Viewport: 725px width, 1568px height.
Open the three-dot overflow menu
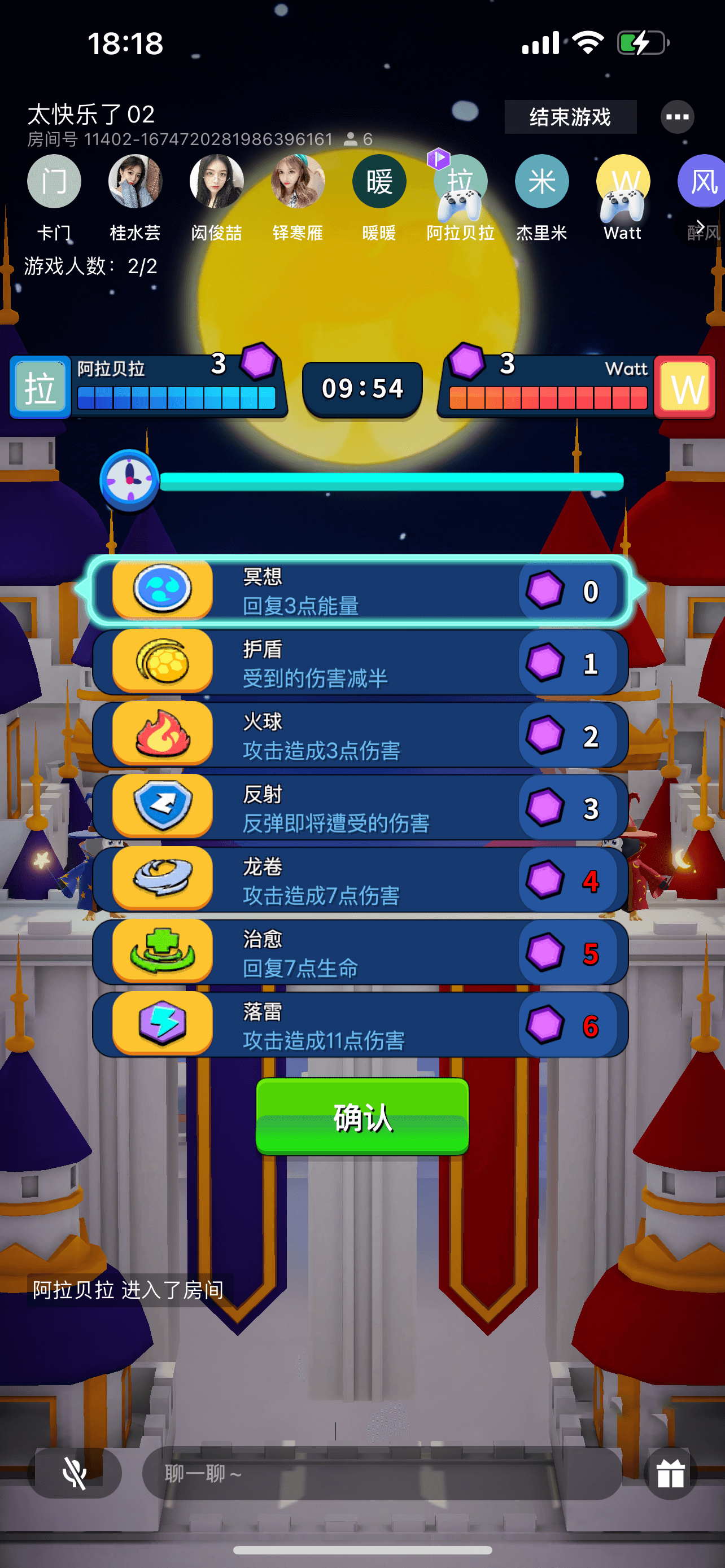tap(677, 116)
